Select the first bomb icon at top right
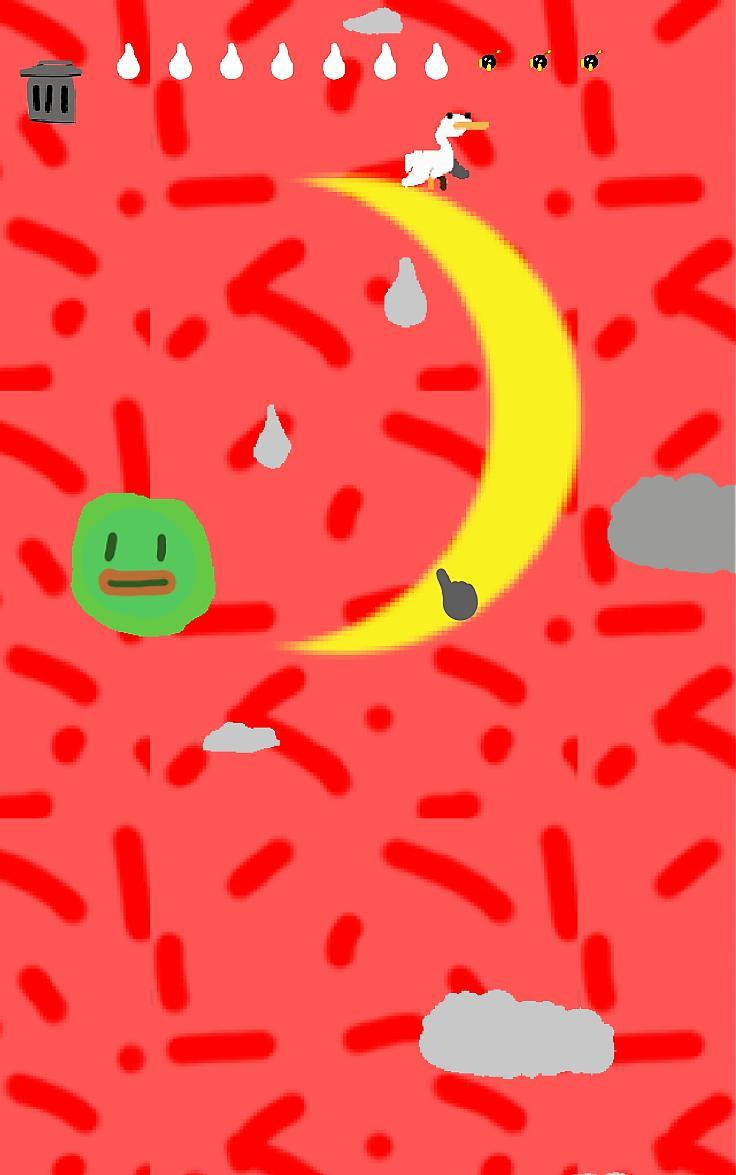Screen dimensions: 736x1175 489,62
